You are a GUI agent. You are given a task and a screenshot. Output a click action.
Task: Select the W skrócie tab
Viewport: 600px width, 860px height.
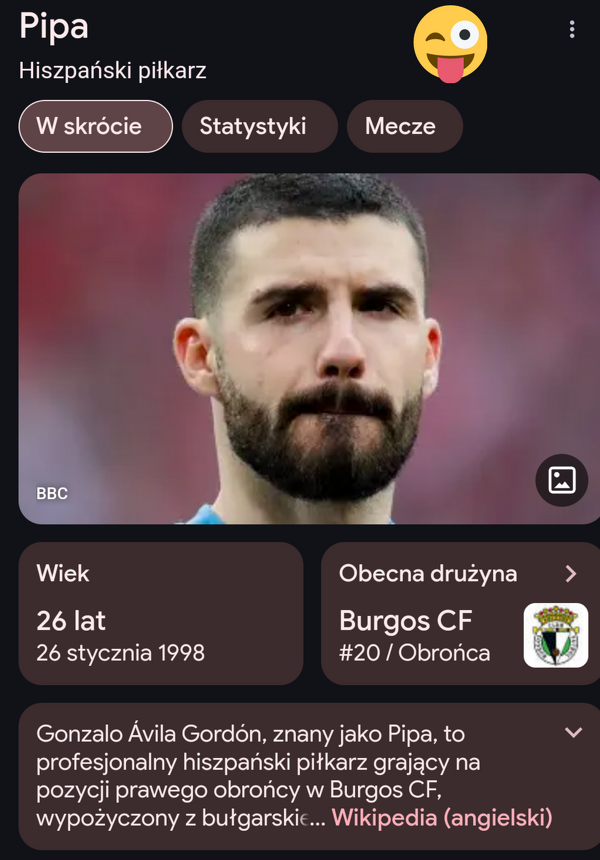tap(95, 127)
